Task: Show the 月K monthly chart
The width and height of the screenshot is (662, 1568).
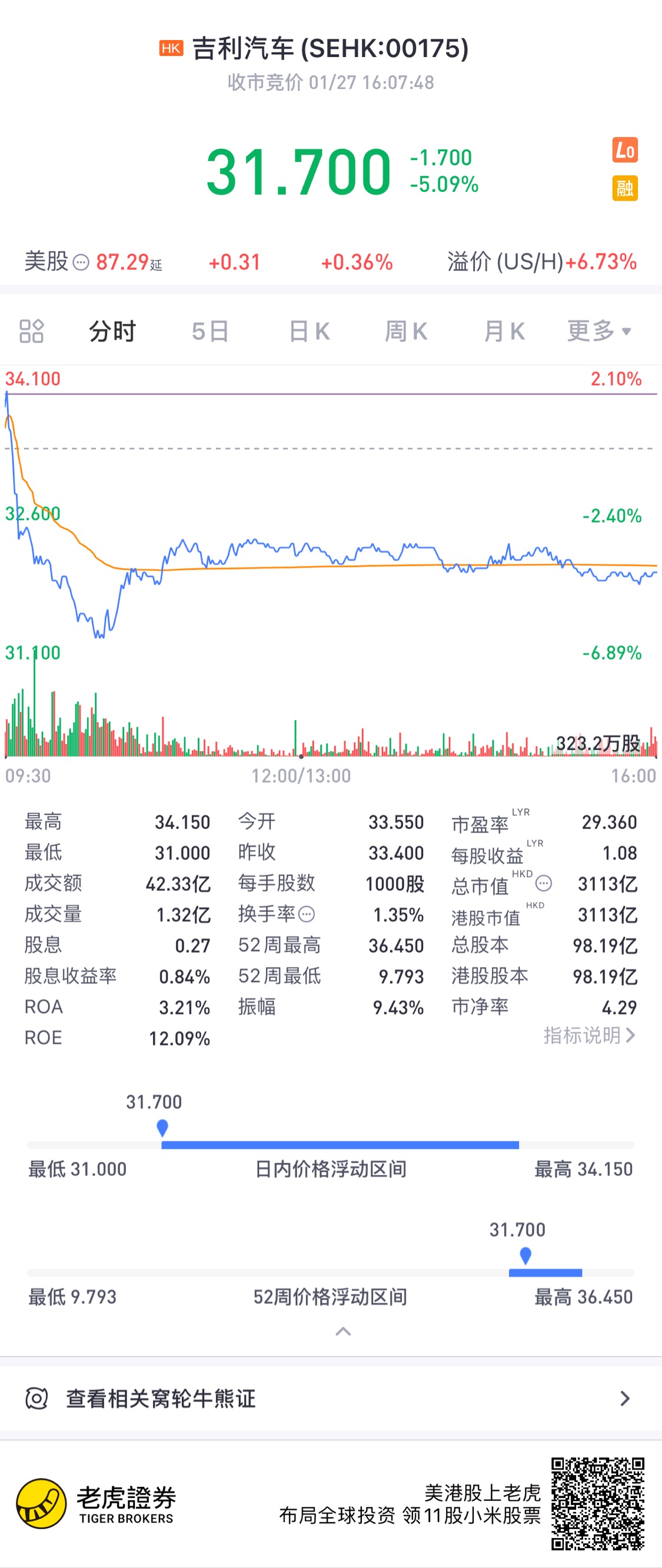Action: pos(504,331)
